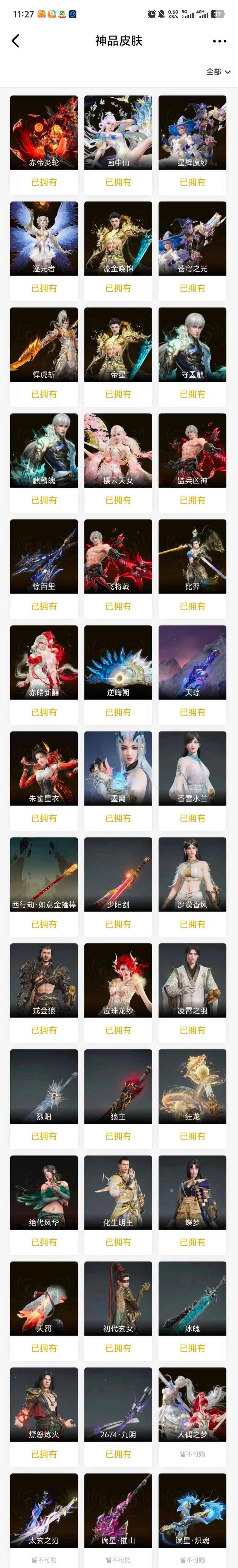Open the 初代玄女 skin card
Screen dimensions: 238x1568
pyautogui.click(x=118, y=1297)
